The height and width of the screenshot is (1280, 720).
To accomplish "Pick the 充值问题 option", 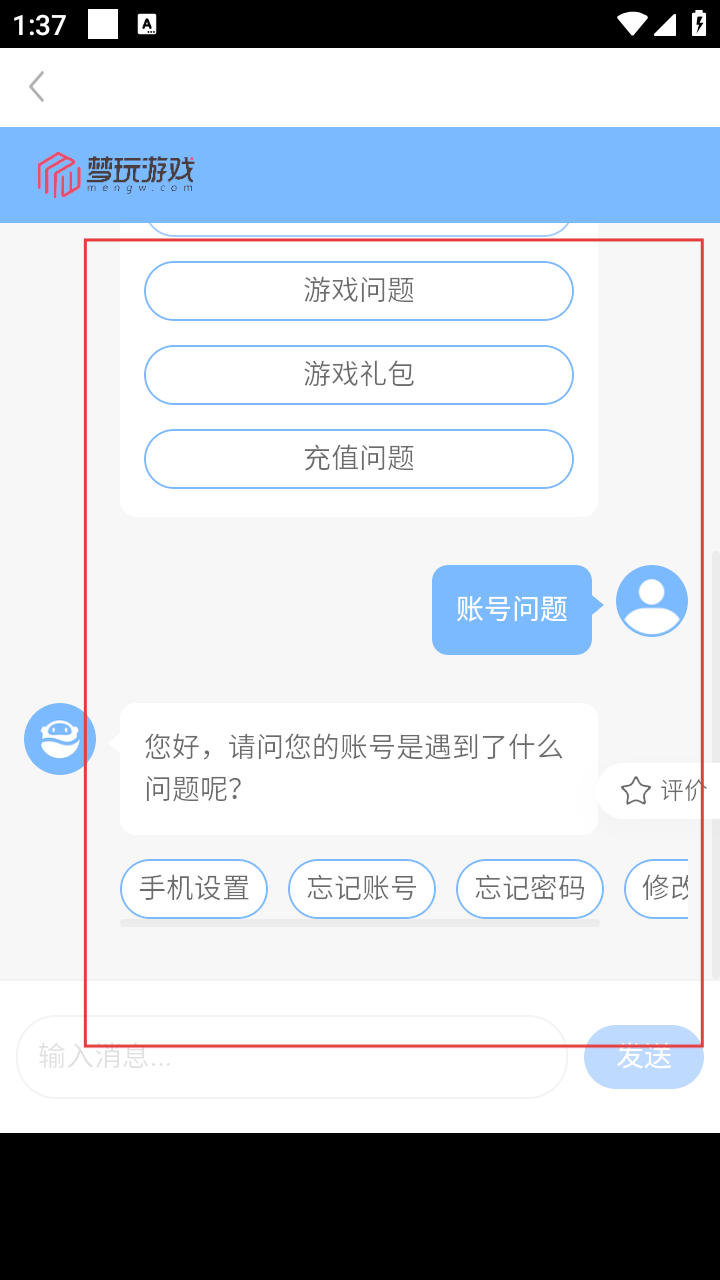I will click(x=359, y=459).
